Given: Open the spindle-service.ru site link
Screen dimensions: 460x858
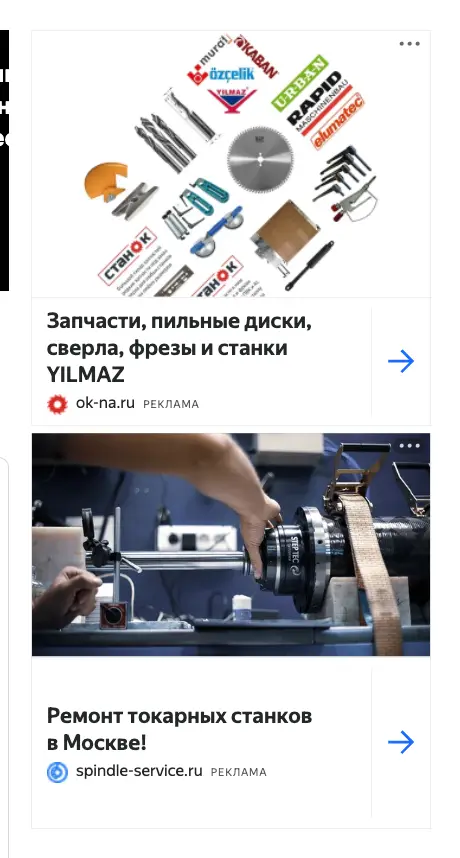Looking at the screenshot, I should pyautogui.click(x=139, y=772).
